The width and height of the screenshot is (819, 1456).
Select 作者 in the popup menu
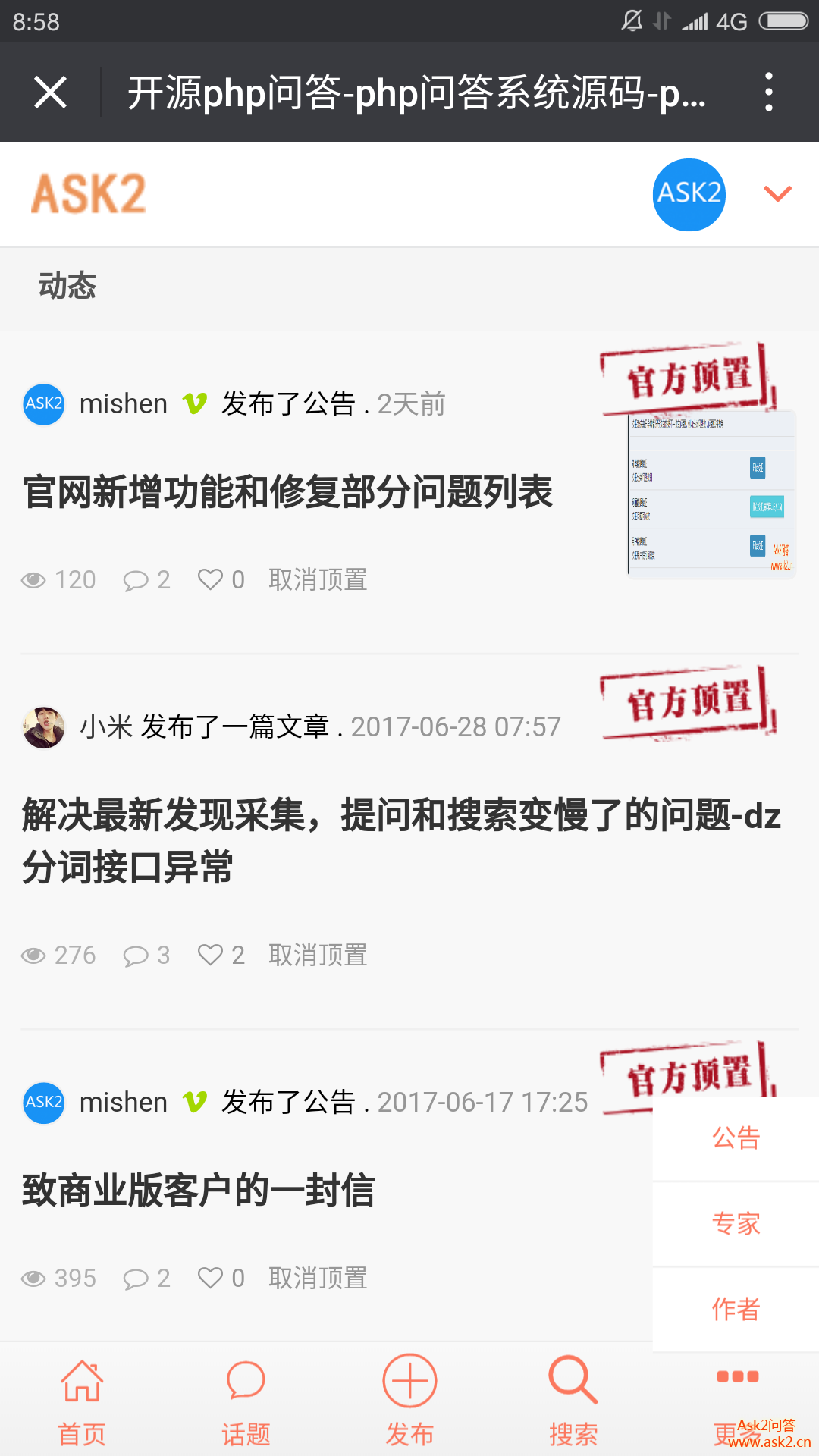click(x=736, y=1309)
